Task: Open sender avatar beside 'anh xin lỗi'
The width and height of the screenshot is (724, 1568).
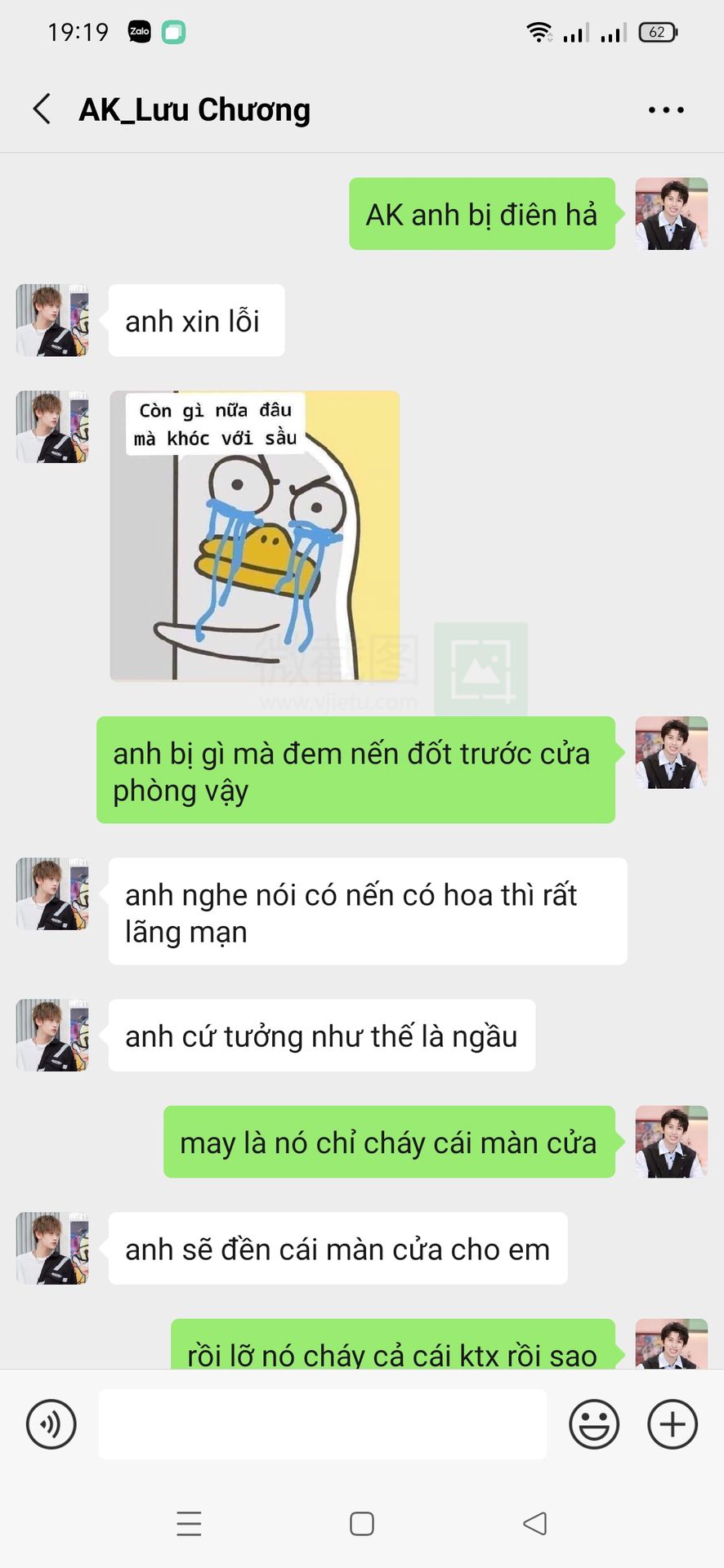Action: coord(52,320)
